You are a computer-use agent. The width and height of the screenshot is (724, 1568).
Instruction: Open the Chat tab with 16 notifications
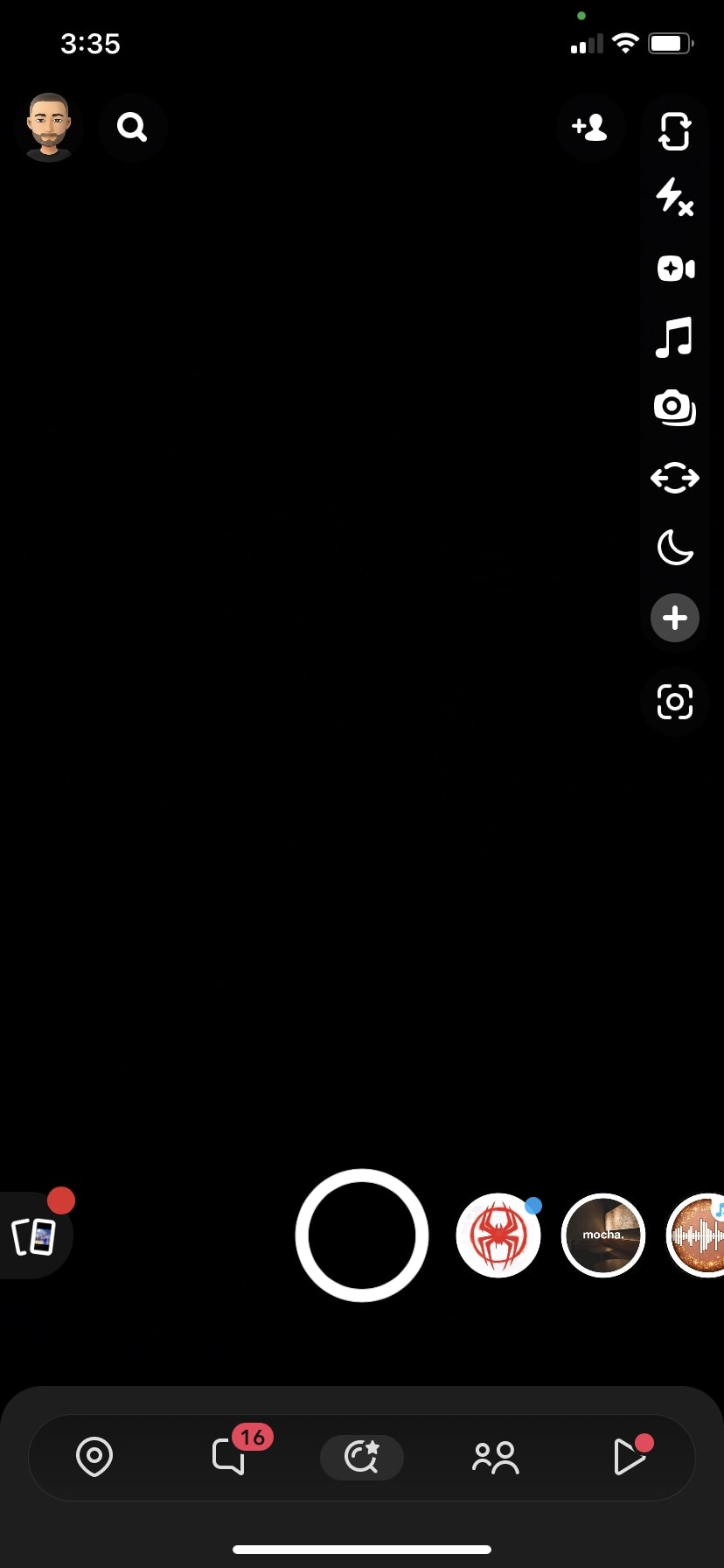click(230, 1457)
